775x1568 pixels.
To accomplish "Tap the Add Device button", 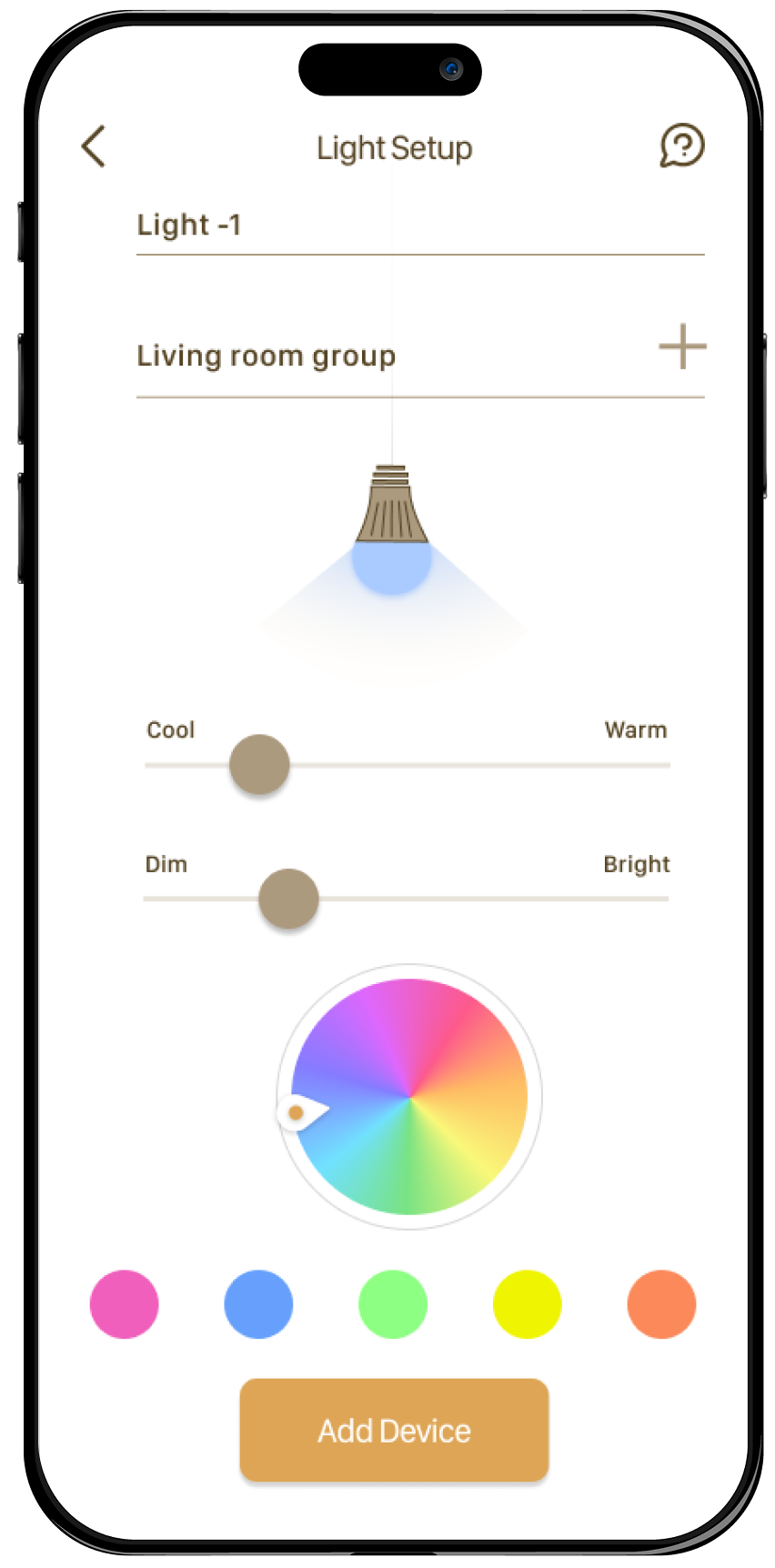I will 394,1430.
